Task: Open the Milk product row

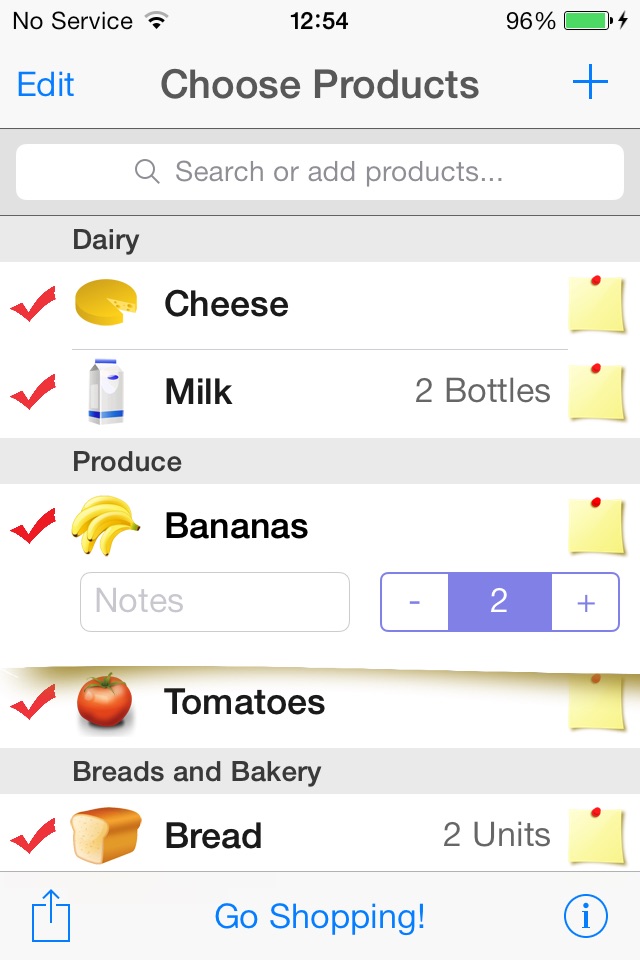Action: click(320, 393)
